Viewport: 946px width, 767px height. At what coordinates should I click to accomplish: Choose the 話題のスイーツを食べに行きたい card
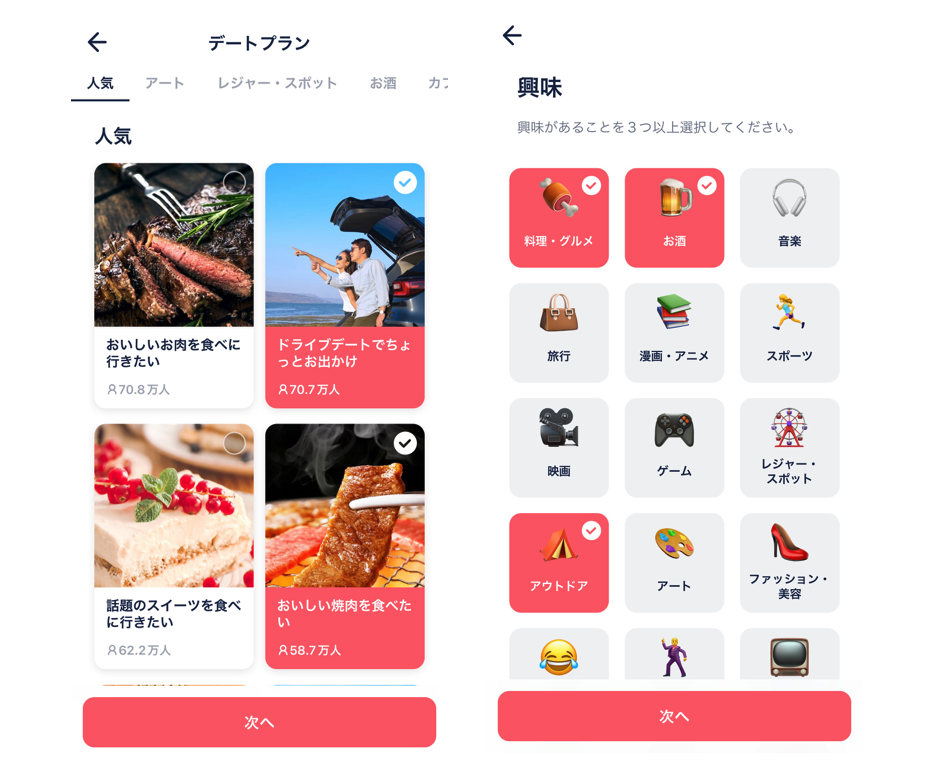pos(174,545)
